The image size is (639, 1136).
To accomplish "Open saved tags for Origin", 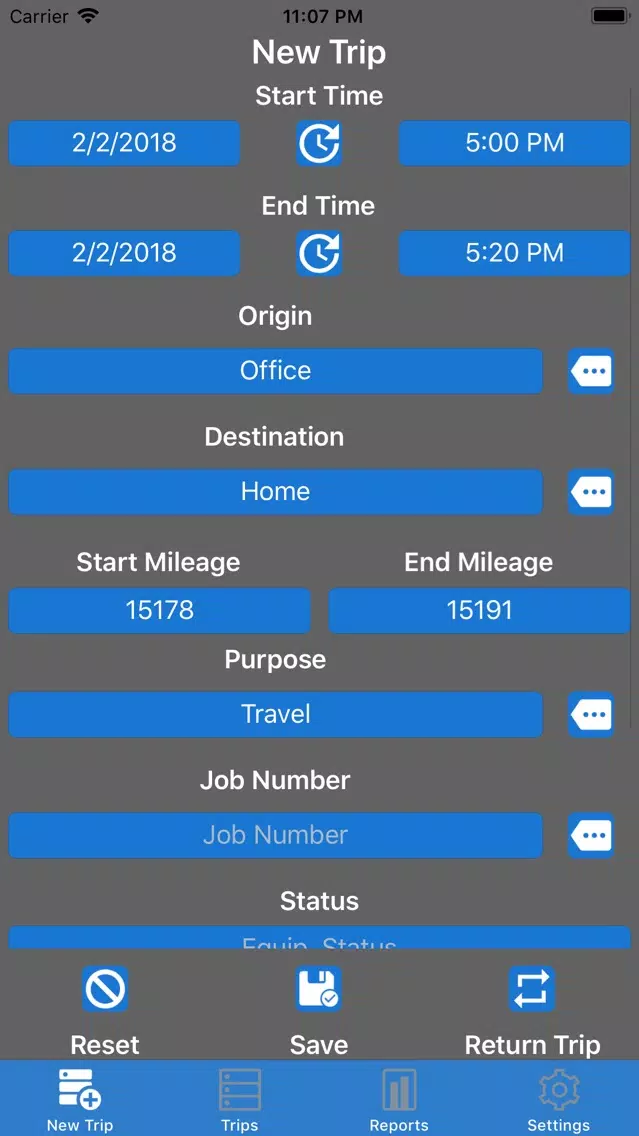I will [591, 371].
